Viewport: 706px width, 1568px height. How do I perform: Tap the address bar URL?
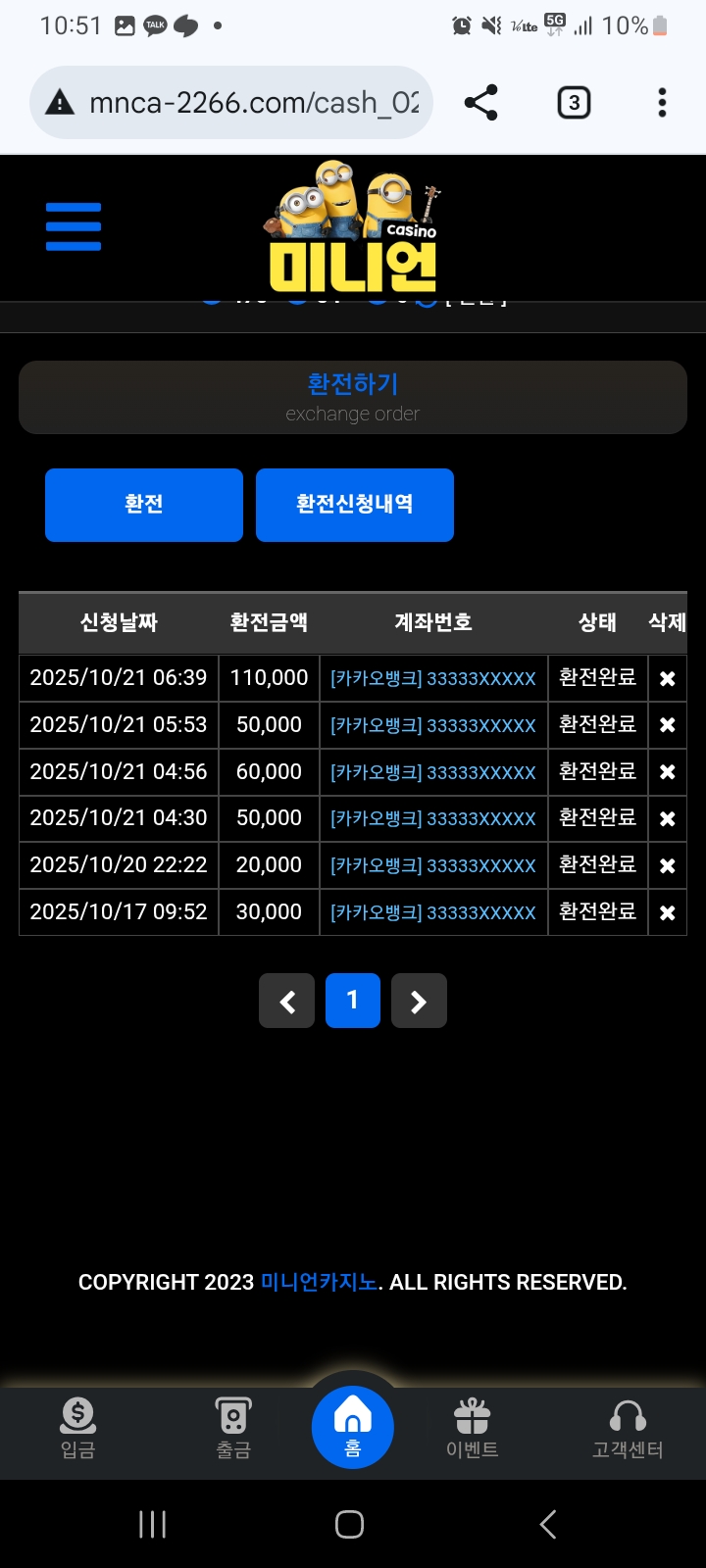(253, 102)
